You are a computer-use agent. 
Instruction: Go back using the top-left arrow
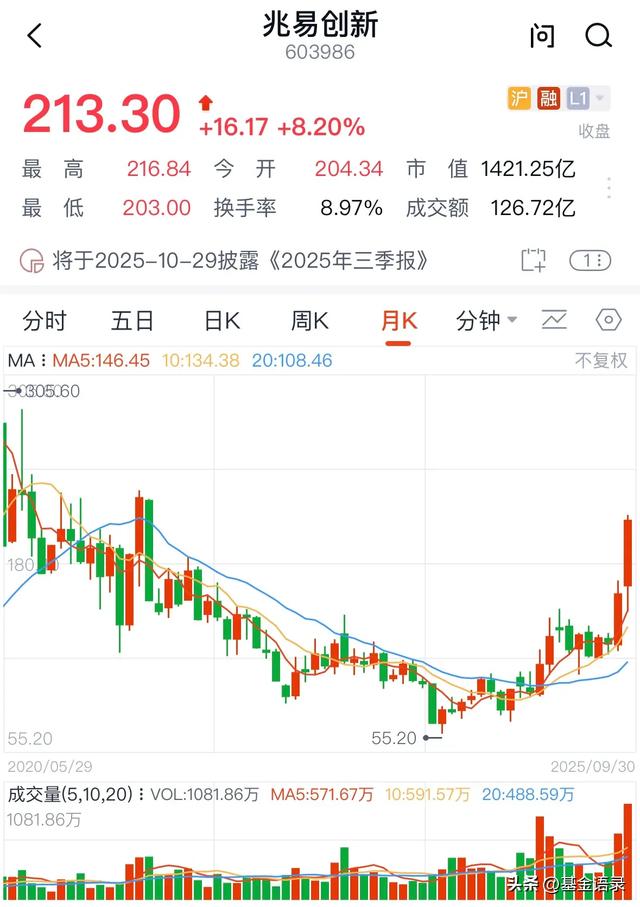[x=35, y=37]
